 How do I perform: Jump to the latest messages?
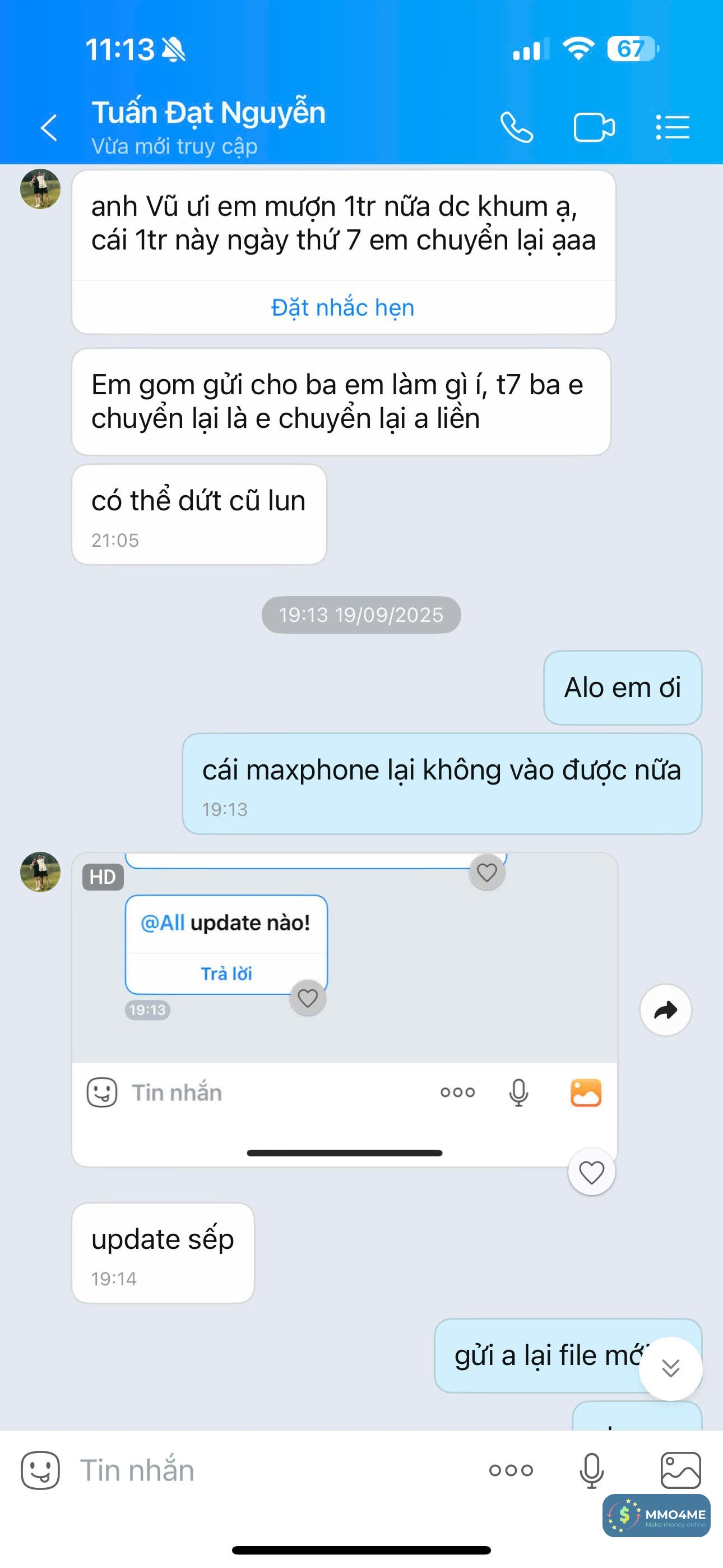pos(670,1368)
